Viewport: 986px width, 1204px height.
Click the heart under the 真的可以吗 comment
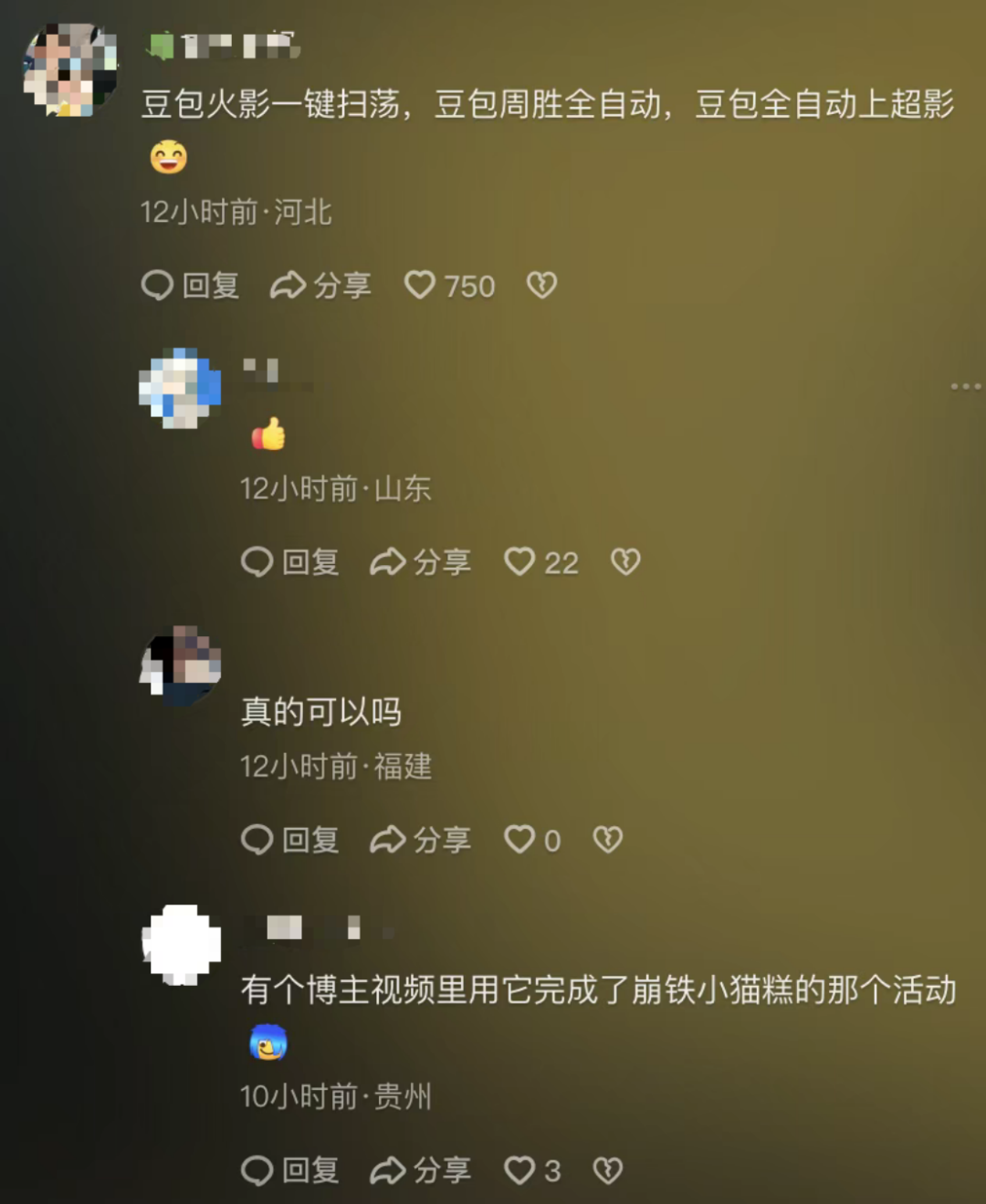click(520, 839)
